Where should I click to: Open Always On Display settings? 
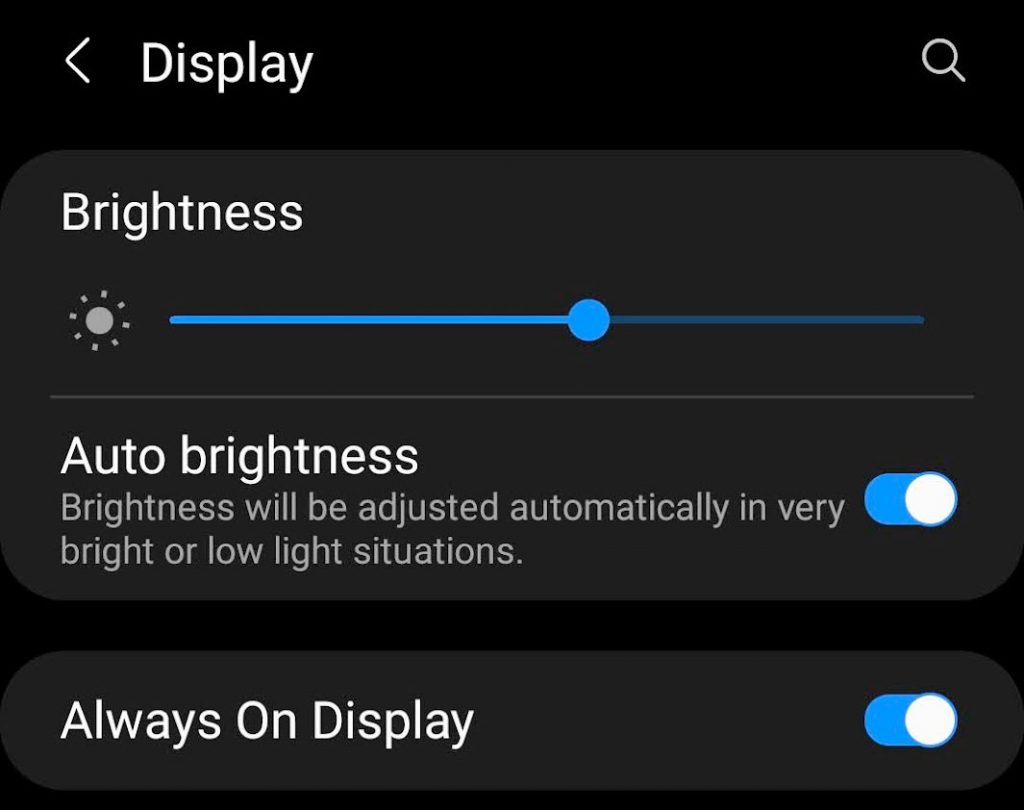(267, 720)
